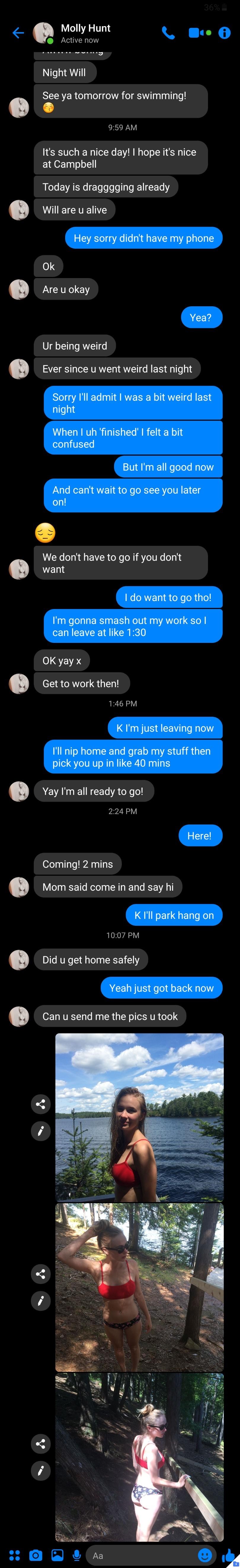The width and height of the screenshot is (240, 1568).
Task: Open Molly Hunt's profile from the header
Action: [x=85, y=33]
